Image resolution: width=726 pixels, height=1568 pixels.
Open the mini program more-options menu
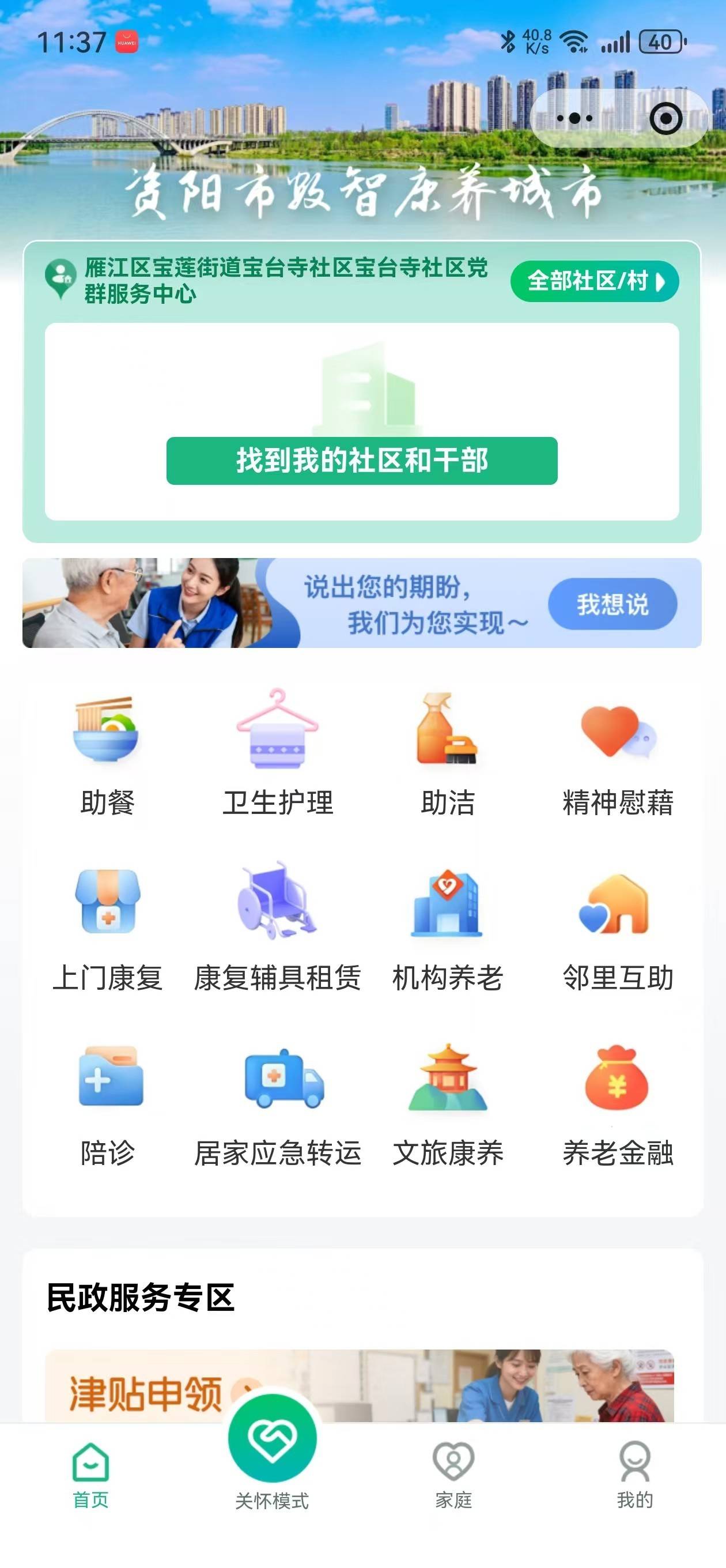(x=574, y=118)
